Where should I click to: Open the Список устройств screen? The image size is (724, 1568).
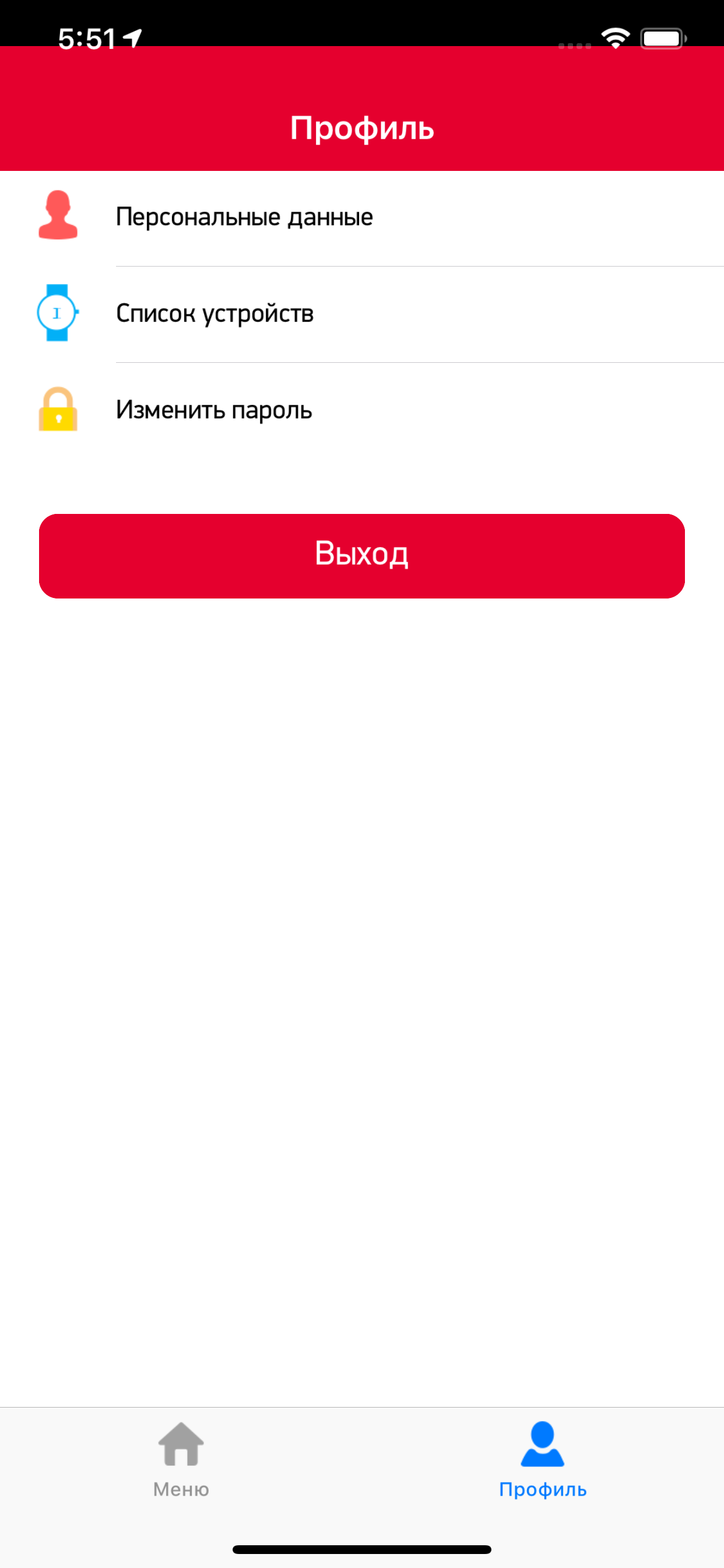pos(215,313)
